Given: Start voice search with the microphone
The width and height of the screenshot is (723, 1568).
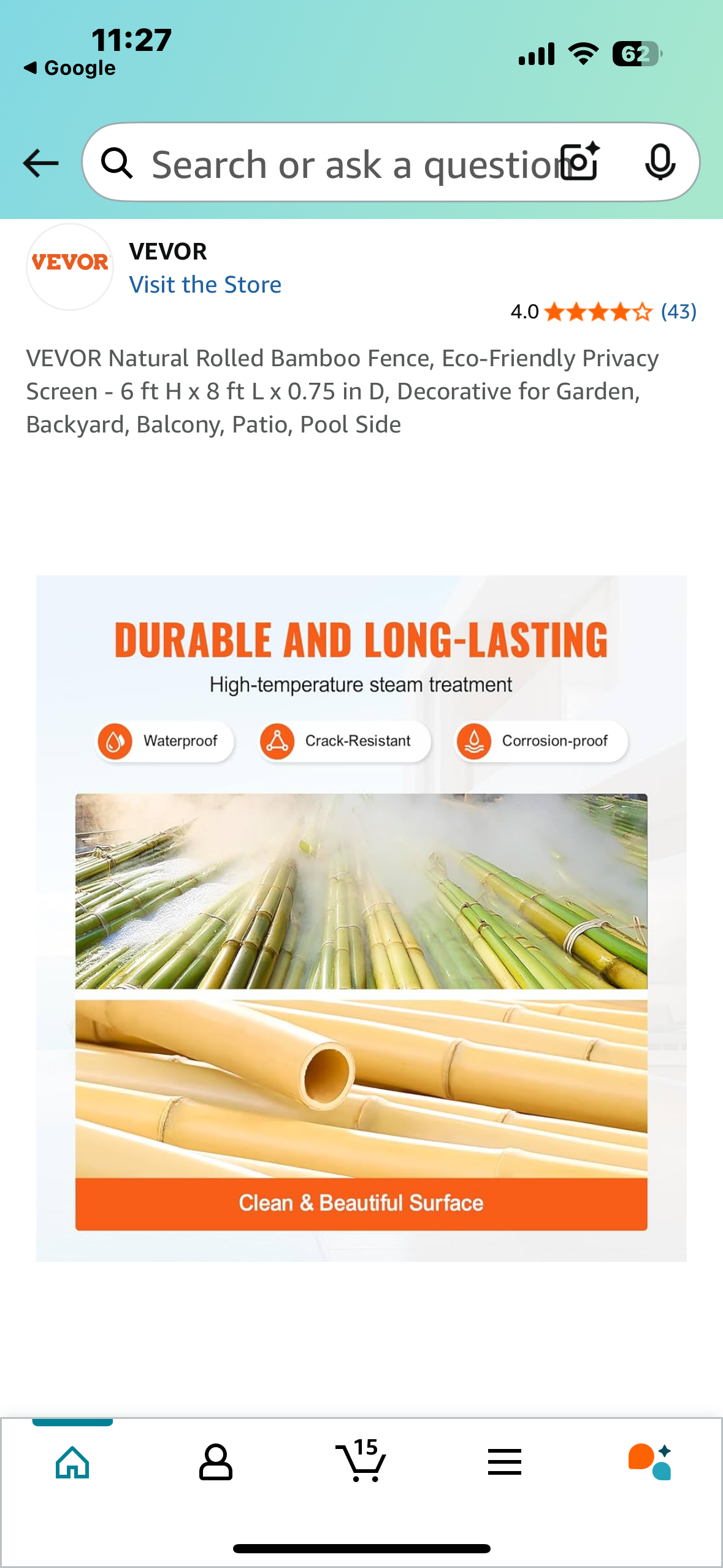Looking at the screenshot, I should (660, 163).
